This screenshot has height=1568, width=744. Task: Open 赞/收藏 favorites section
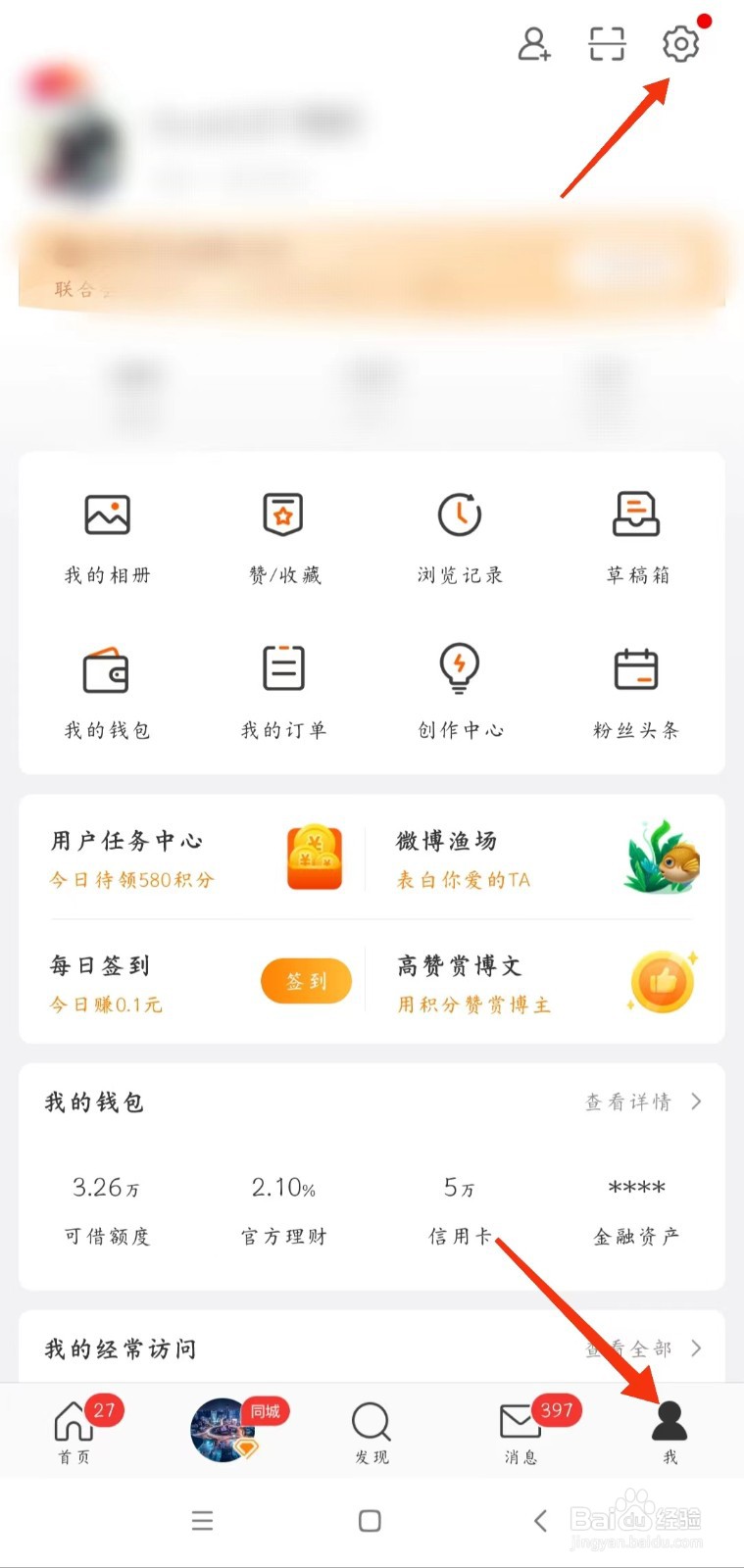pyautogui.click(x=282, y=534)
